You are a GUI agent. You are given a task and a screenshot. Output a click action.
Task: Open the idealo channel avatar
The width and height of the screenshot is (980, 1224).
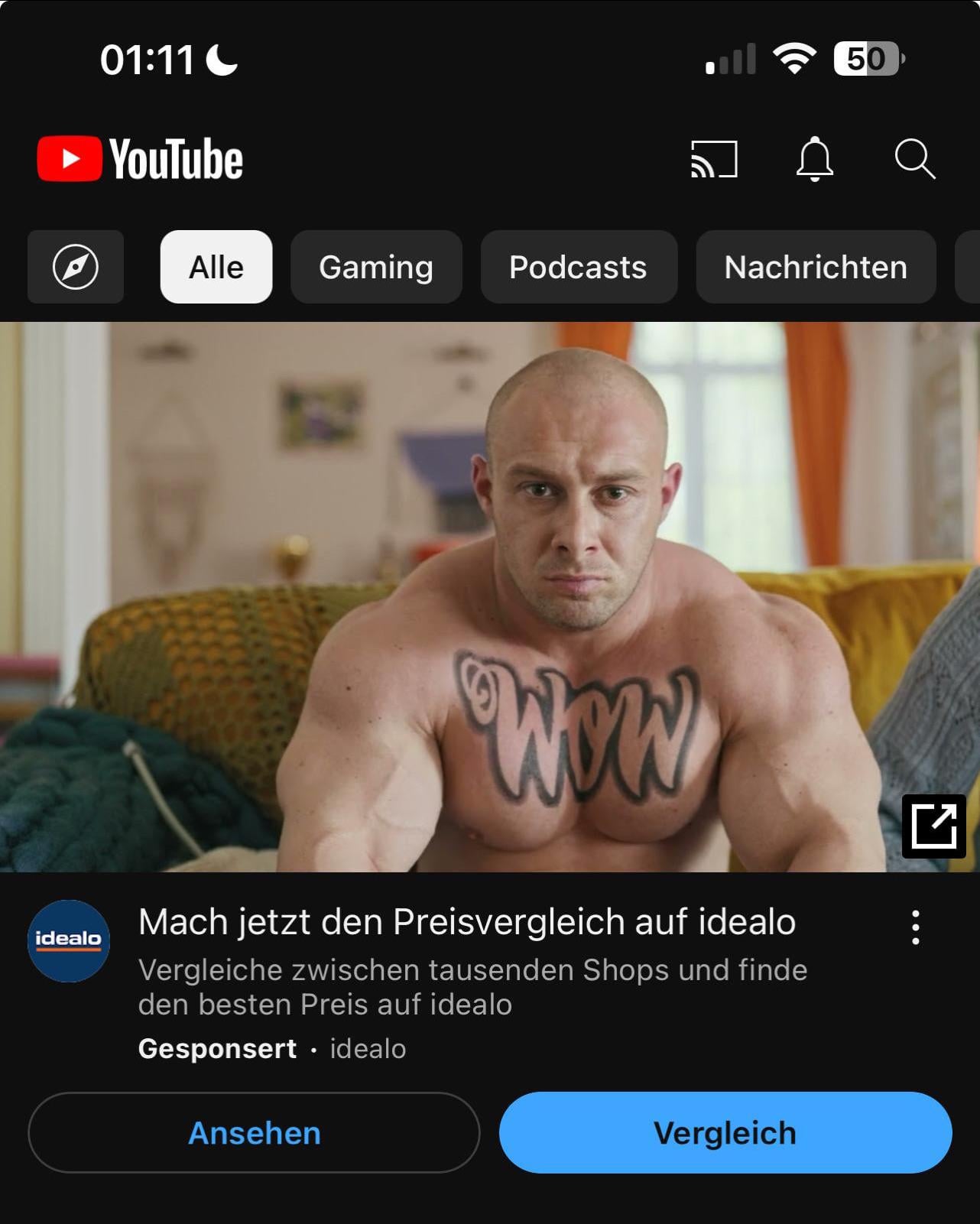point(69,940)
